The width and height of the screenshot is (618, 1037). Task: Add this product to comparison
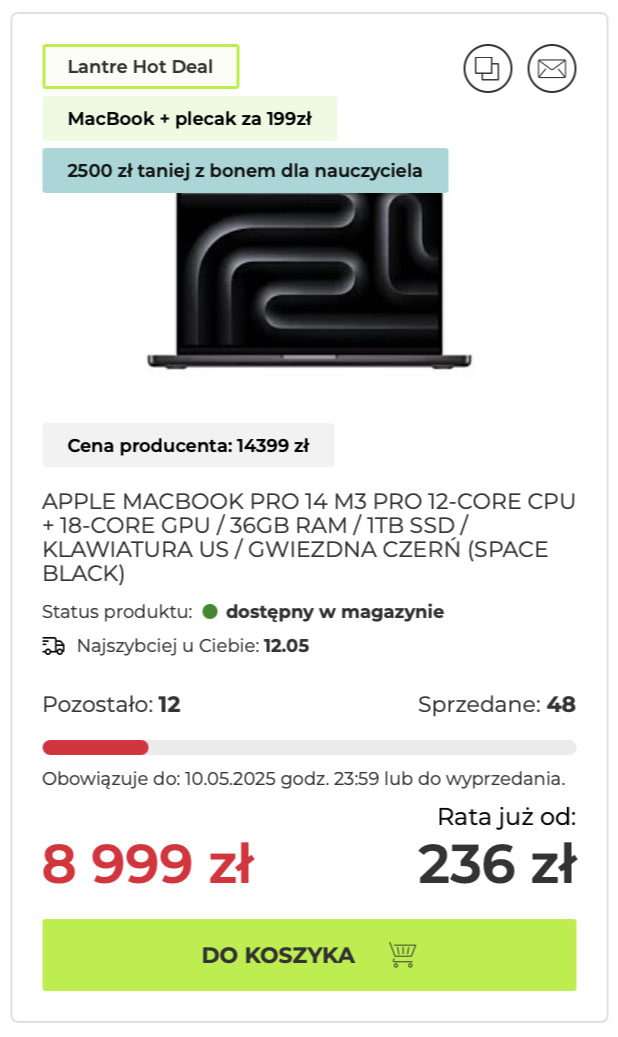click(x=487, y=69)
